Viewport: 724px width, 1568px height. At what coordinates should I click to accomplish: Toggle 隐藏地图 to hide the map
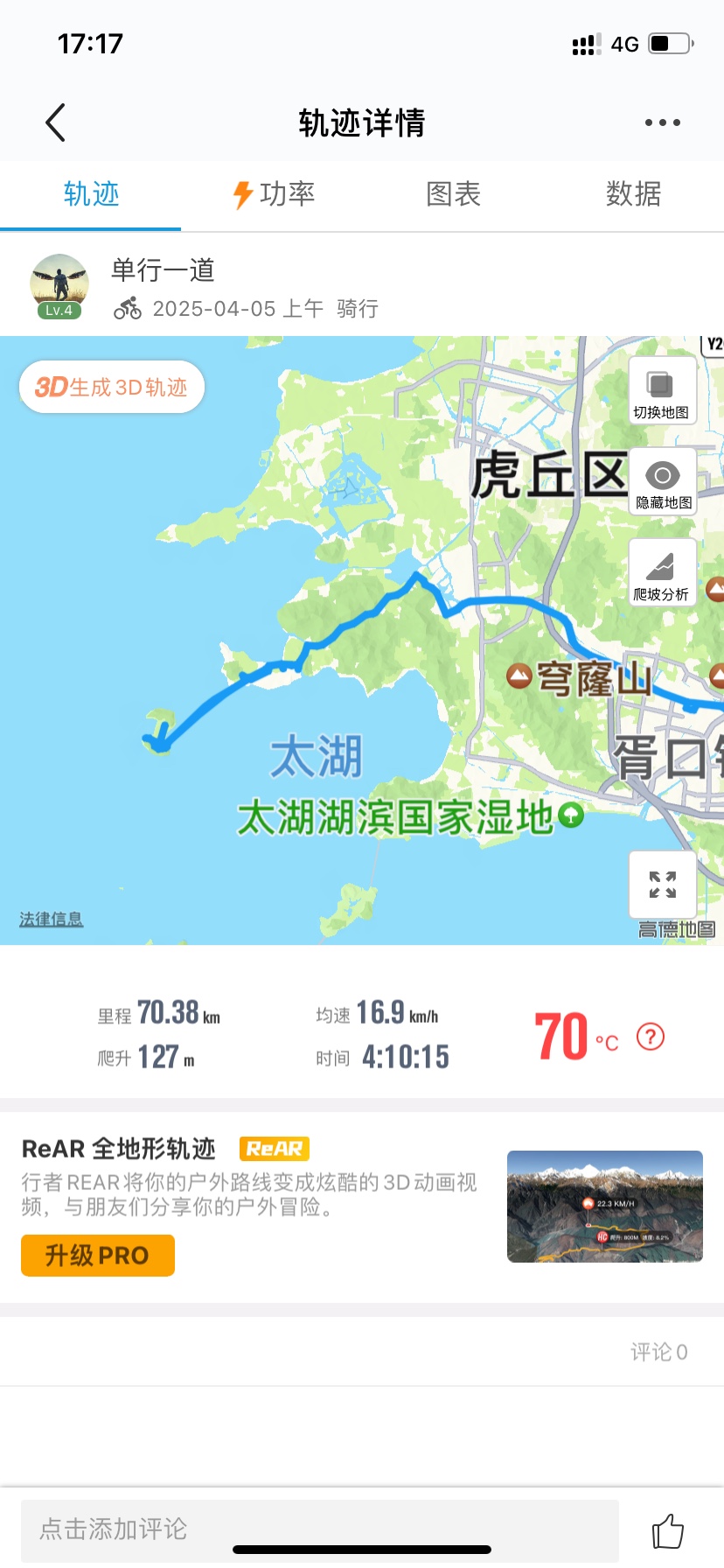pos(662,481)
